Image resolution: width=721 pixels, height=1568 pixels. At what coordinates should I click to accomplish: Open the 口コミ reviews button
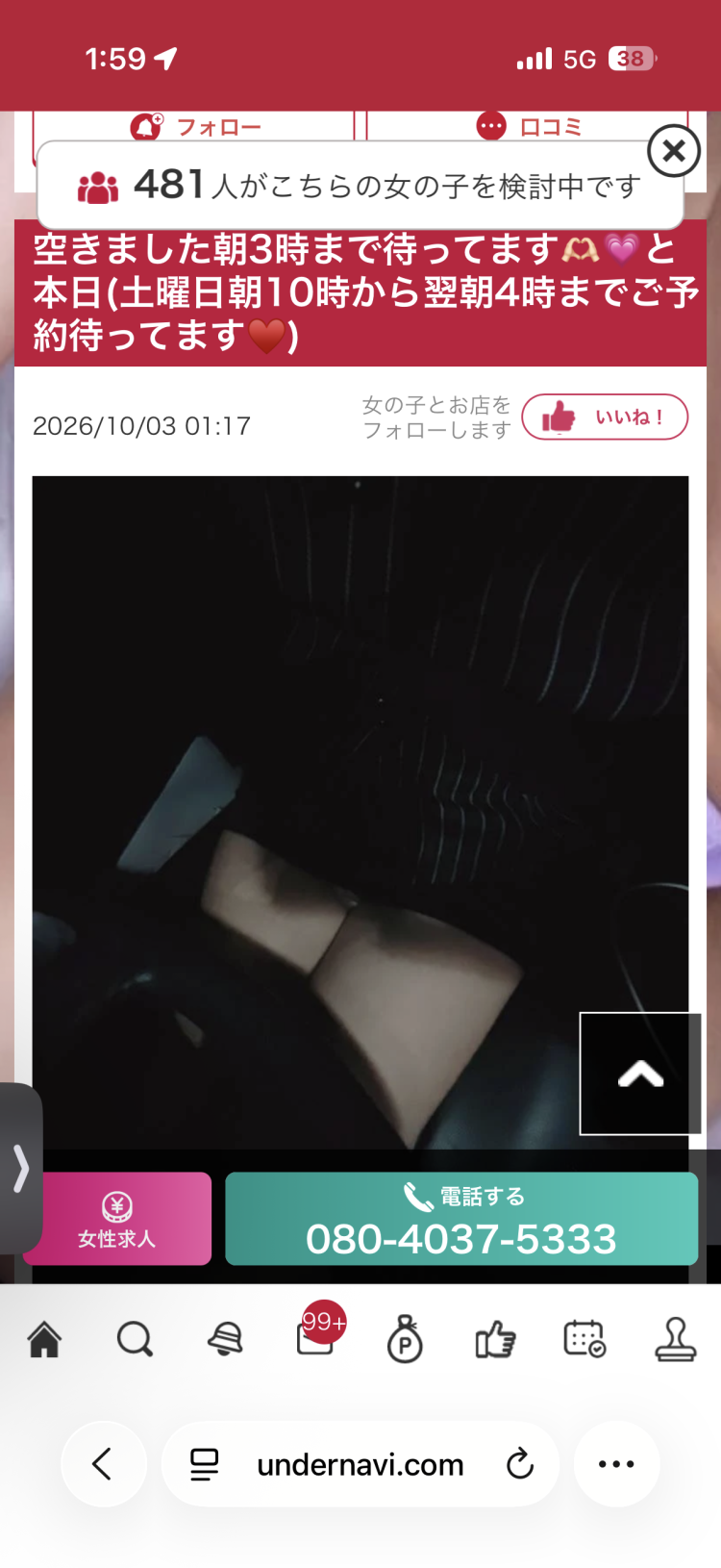527,127
